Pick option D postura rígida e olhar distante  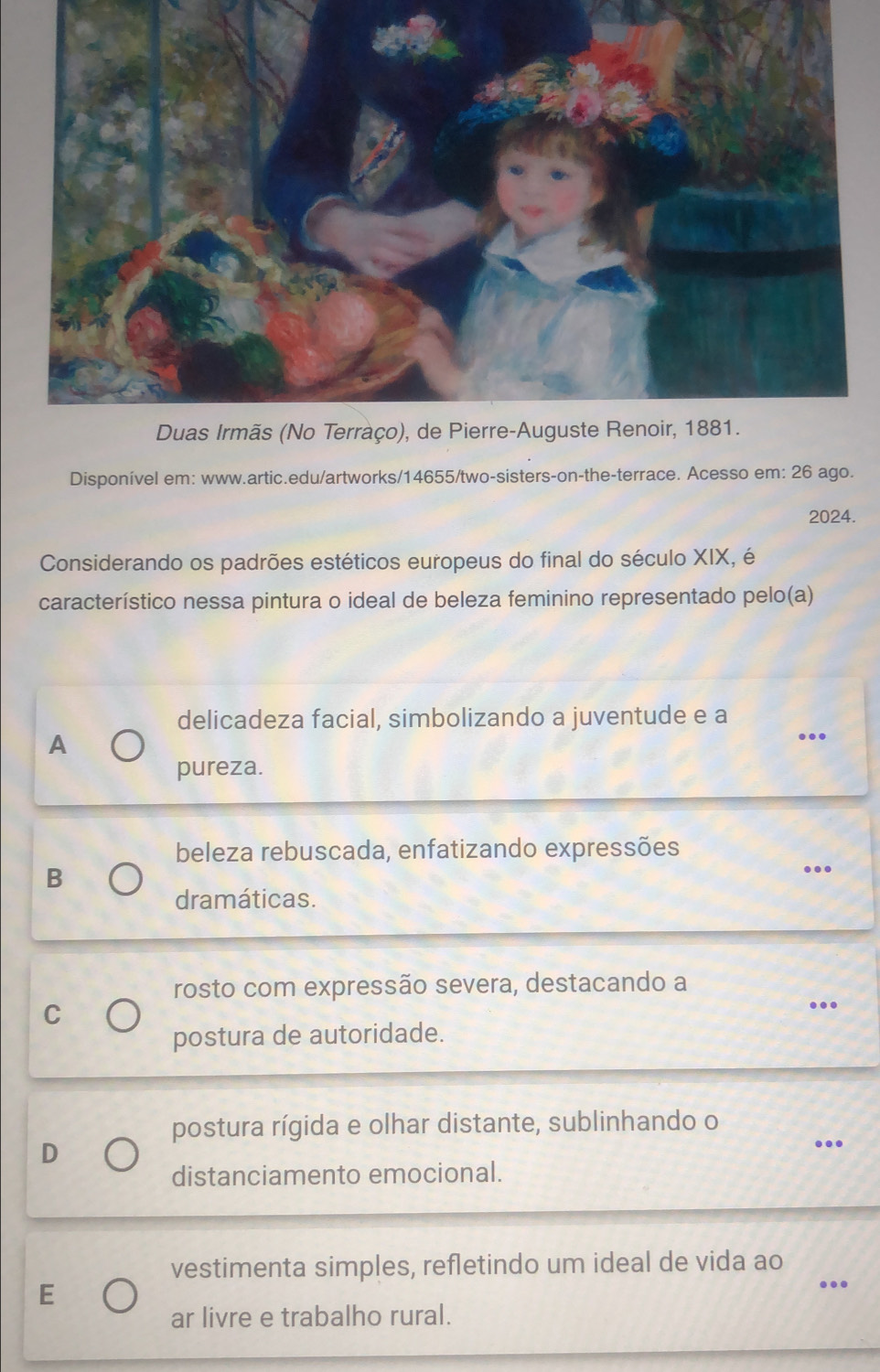coord(123,1155)
